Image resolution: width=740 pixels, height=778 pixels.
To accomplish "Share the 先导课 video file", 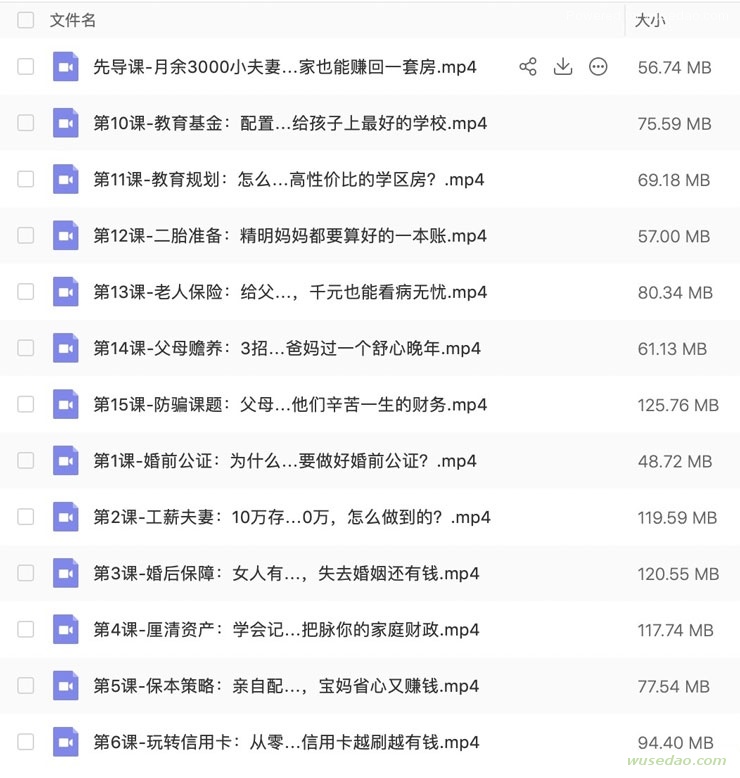I will pos(528,67).
